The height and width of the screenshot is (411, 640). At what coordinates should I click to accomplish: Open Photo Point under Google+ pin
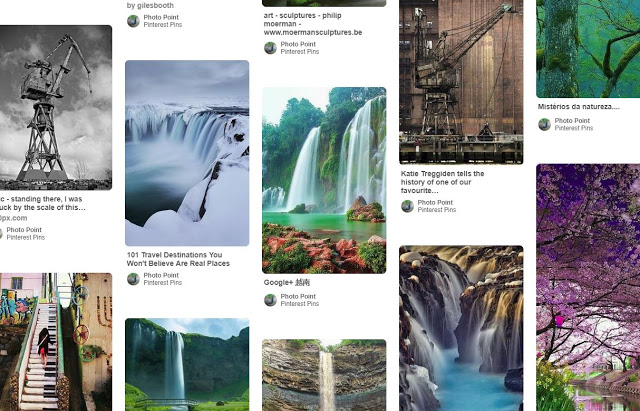(x=298, y=296)
